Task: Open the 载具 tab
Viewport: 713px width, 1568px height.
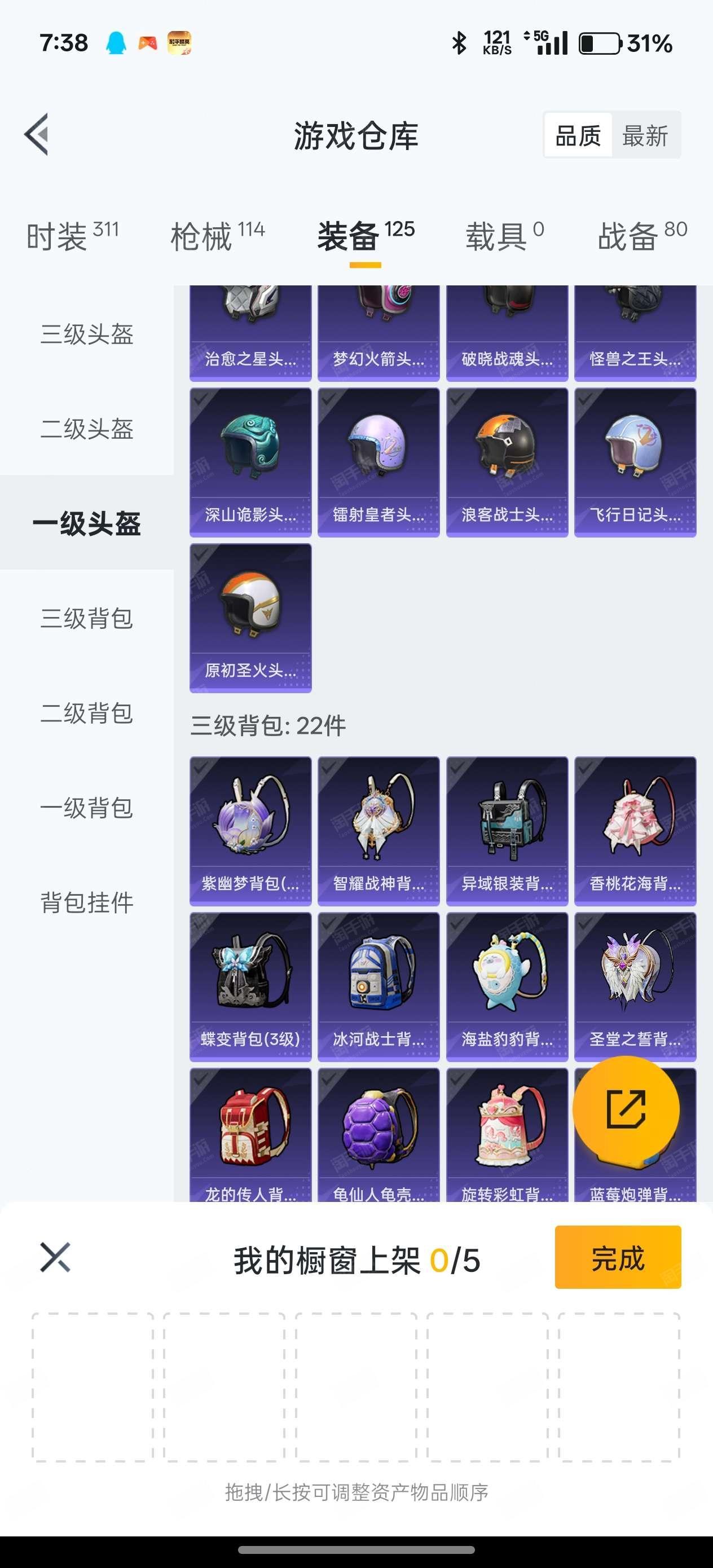Action: click(504, 236)
